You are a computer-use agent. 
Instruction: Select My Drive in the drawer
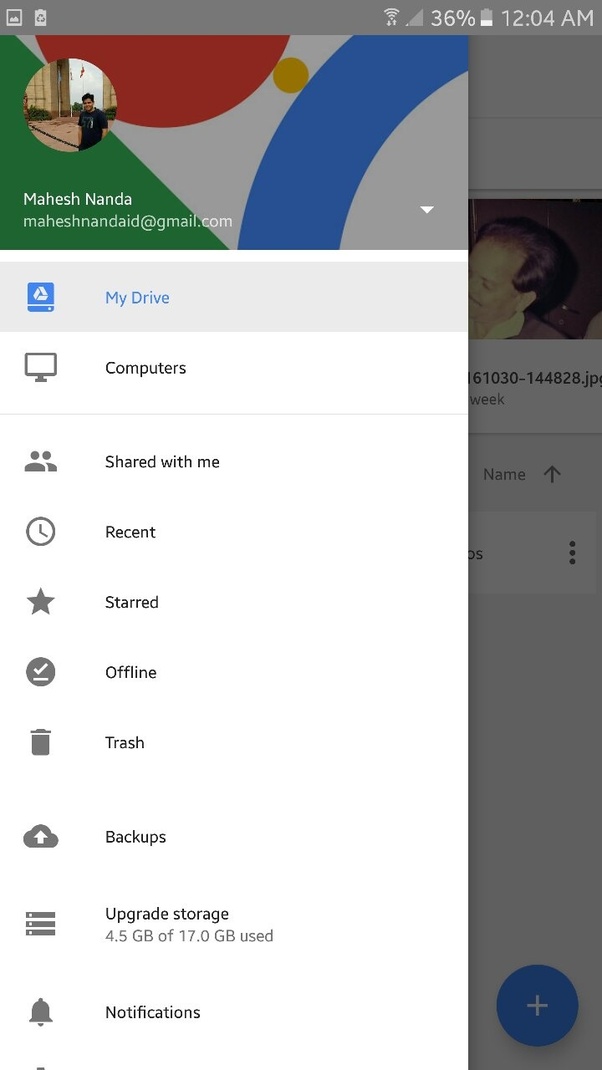click(x=234, y=297)
